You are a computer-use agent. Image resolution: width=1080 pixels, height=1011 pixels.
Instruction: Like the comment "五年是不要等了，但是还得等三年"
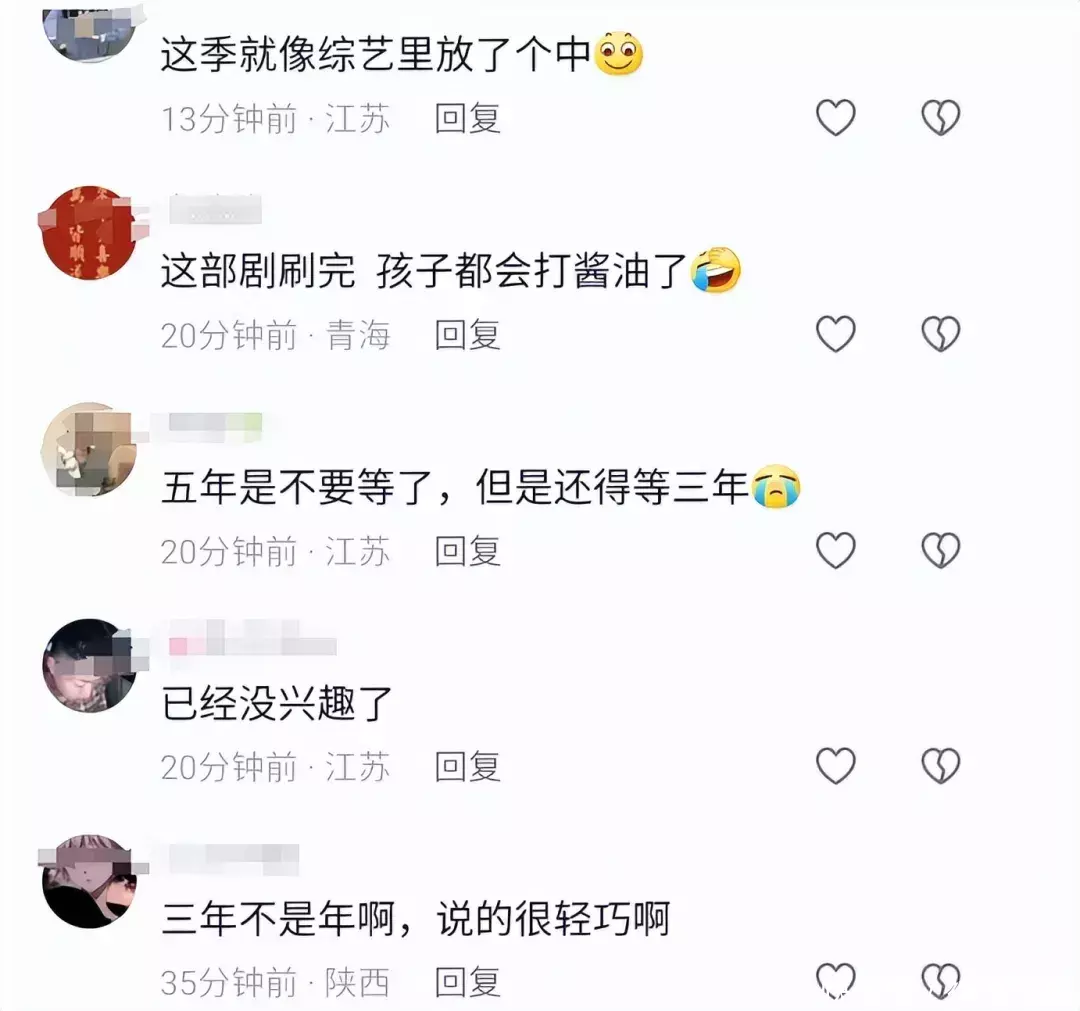click(x=836, y=550)
